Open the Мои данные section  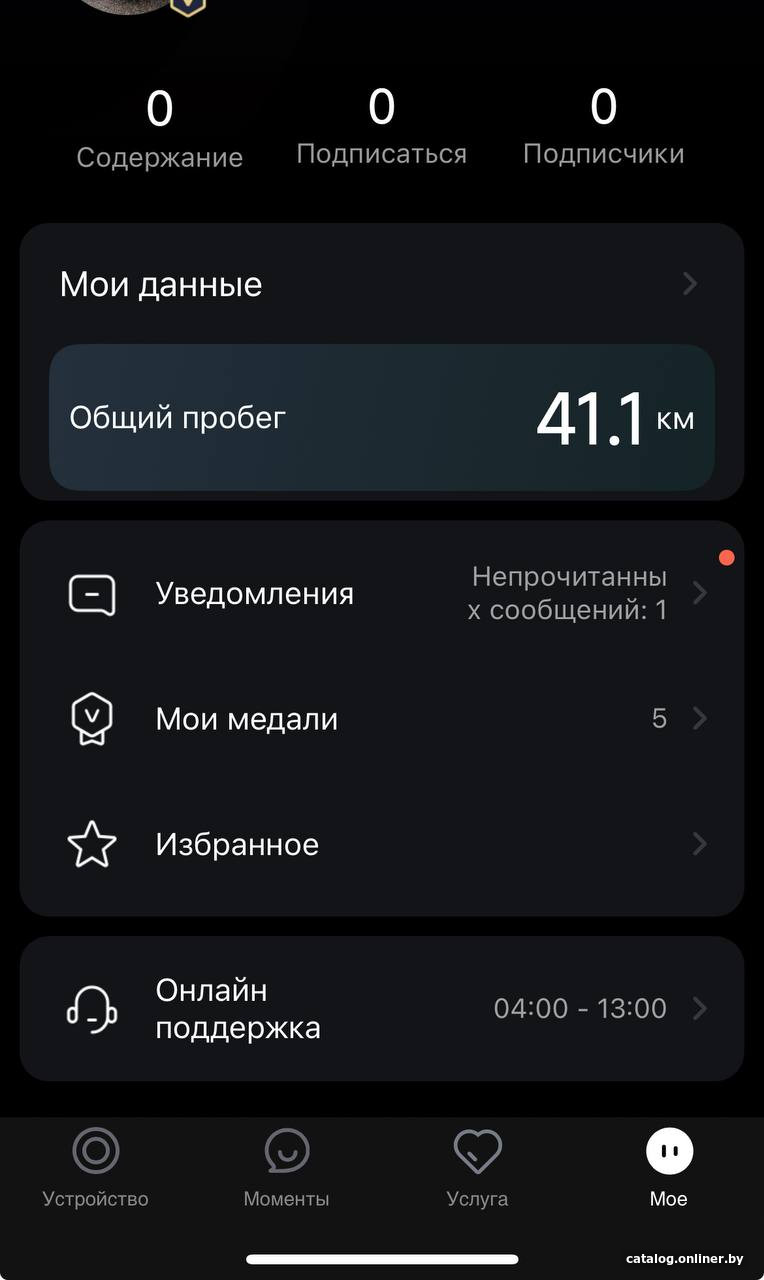[x=380, y=284]
